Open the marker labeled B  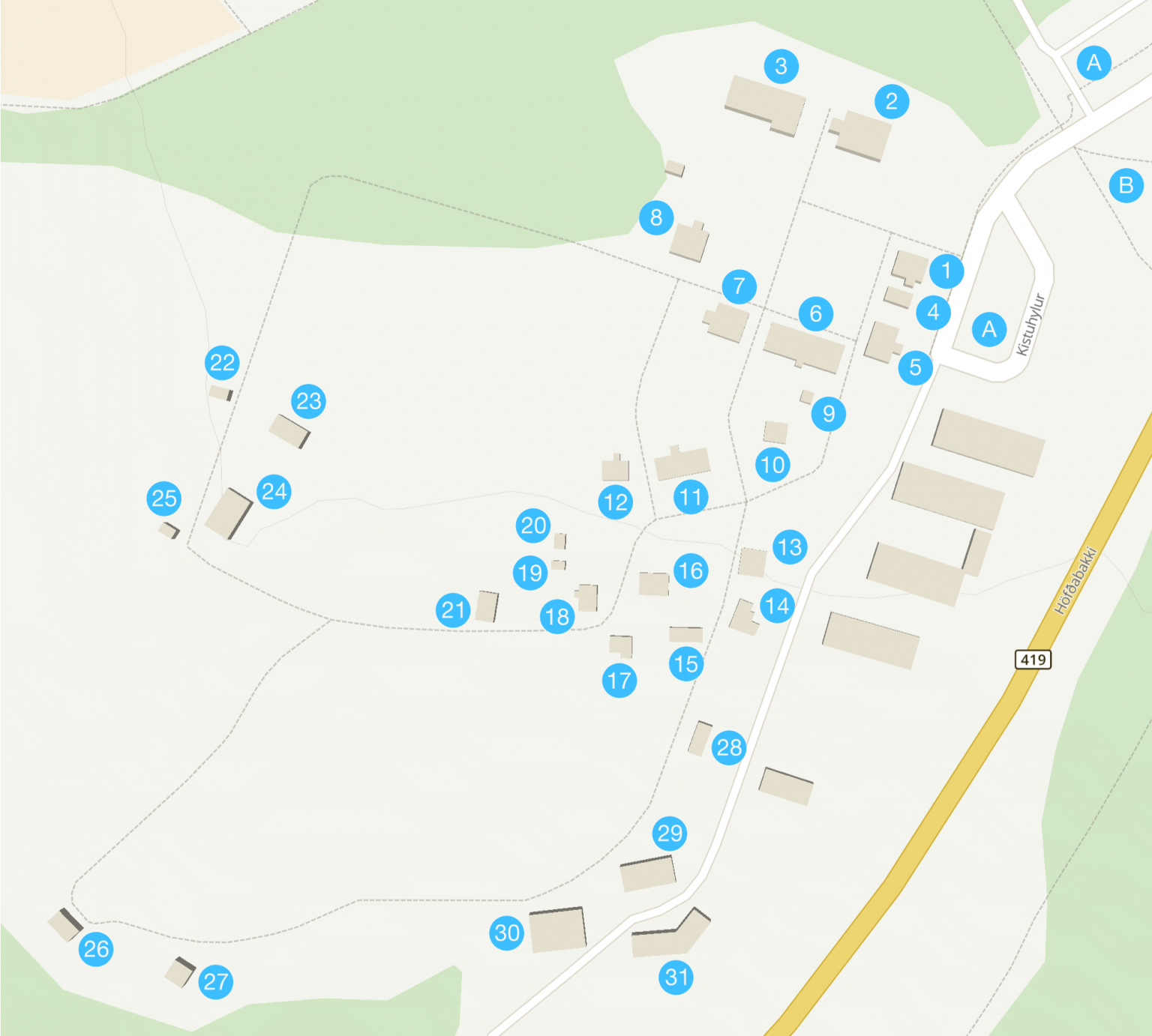(1126, 185)
